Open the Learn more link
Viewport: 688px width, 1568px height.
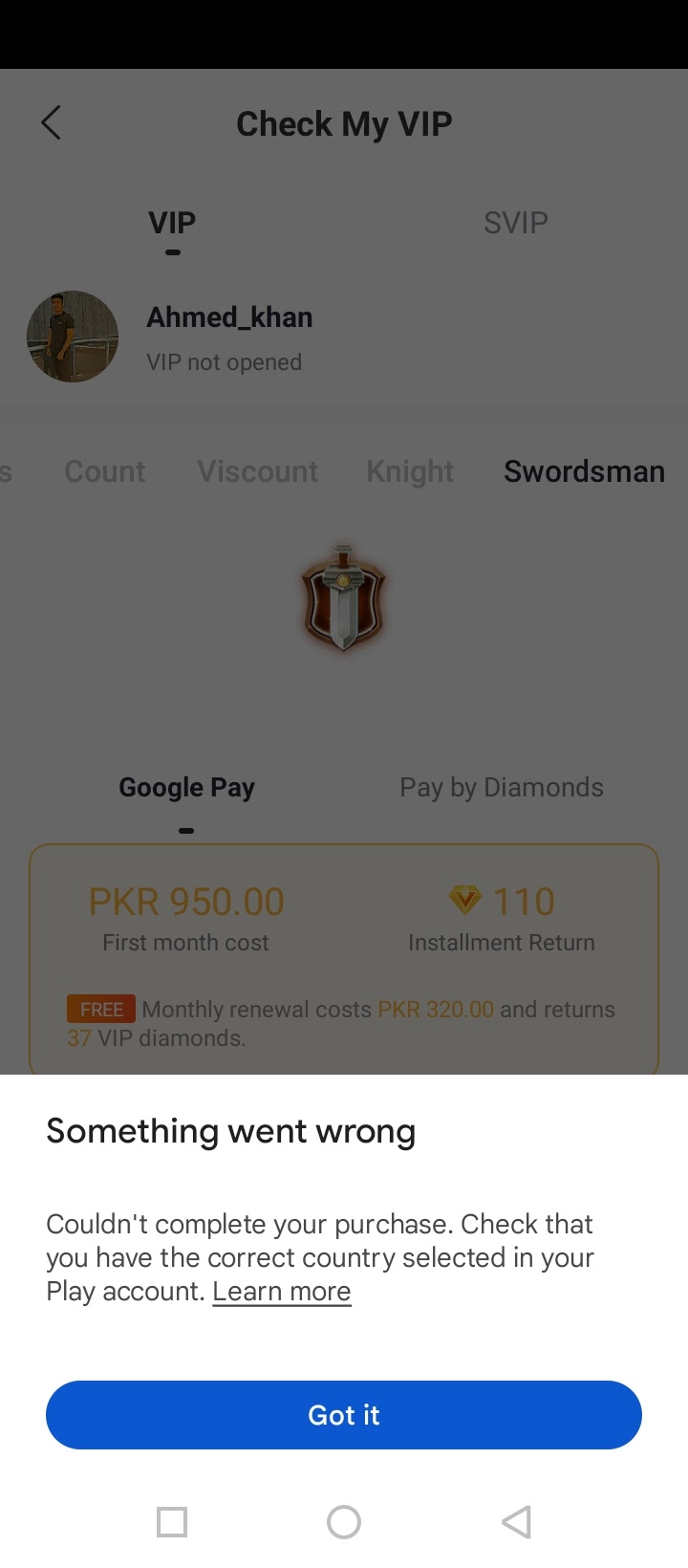(x=282, y=1291)
